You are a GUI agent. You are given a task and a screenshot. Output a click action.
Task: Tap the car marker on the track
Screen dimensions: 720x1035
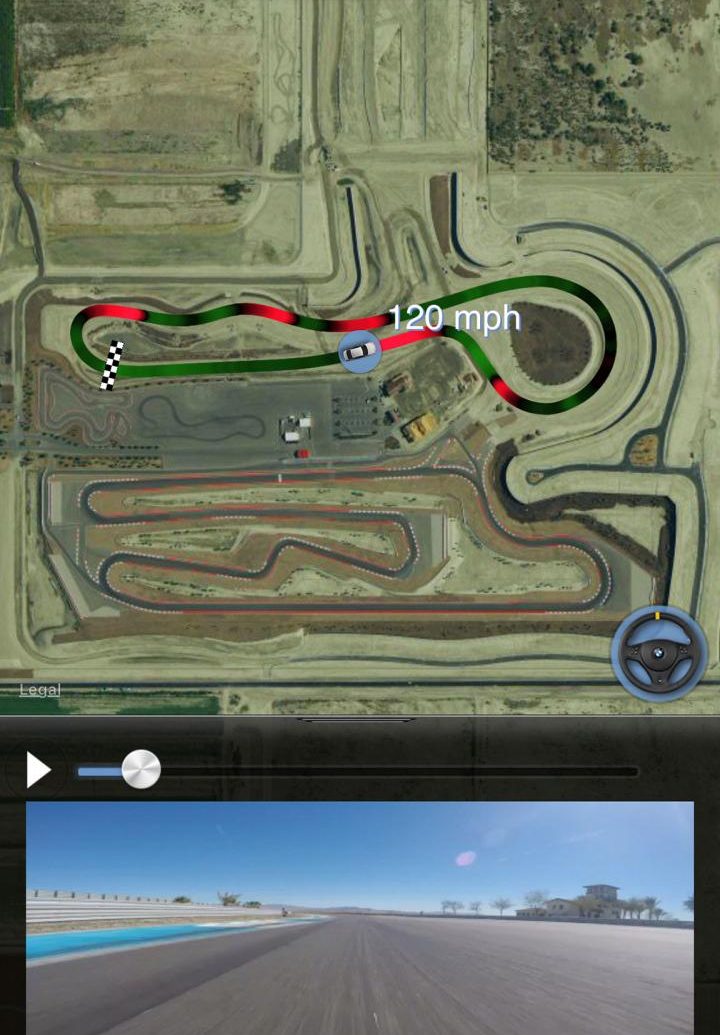coord(359,351)
